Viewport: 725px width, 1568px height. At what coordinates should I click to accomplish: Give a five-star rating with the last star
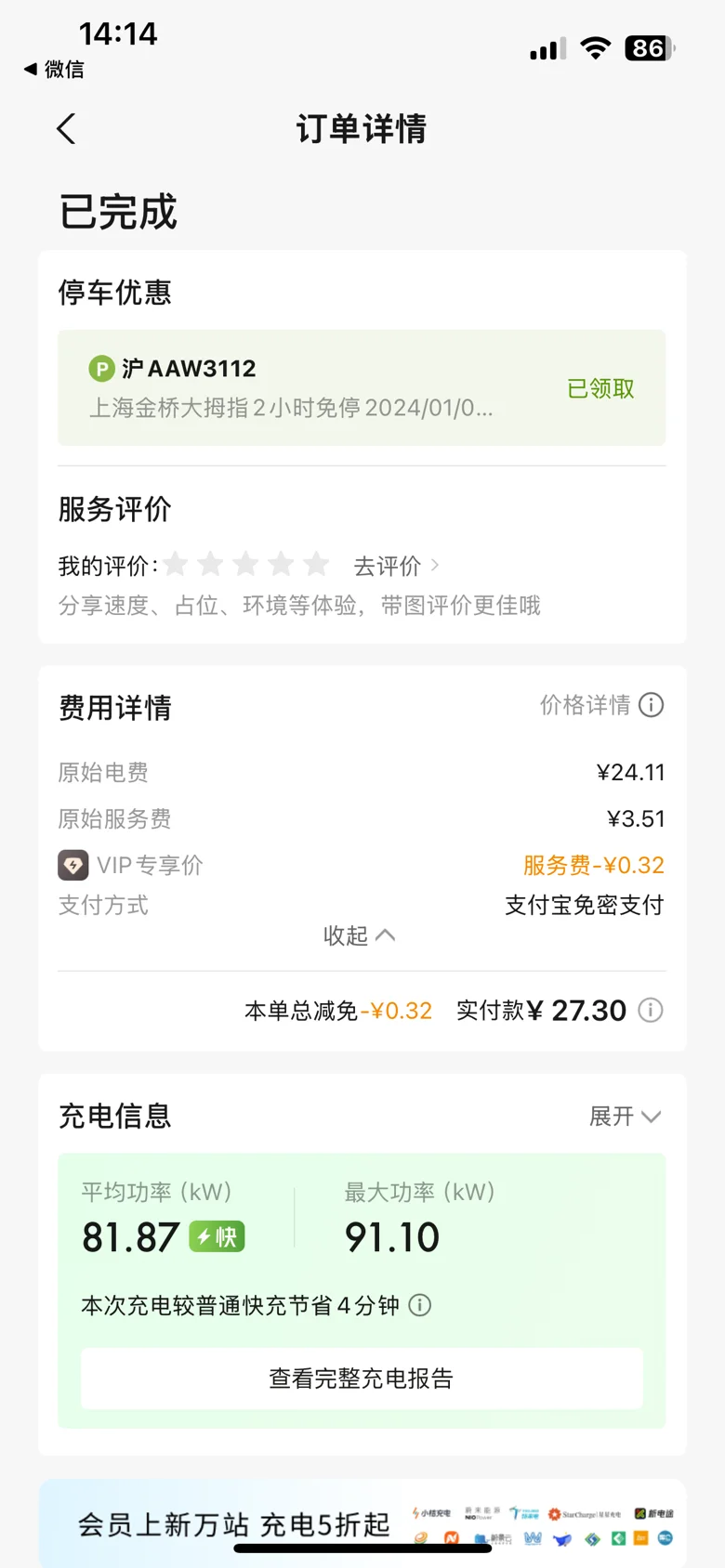317,564
